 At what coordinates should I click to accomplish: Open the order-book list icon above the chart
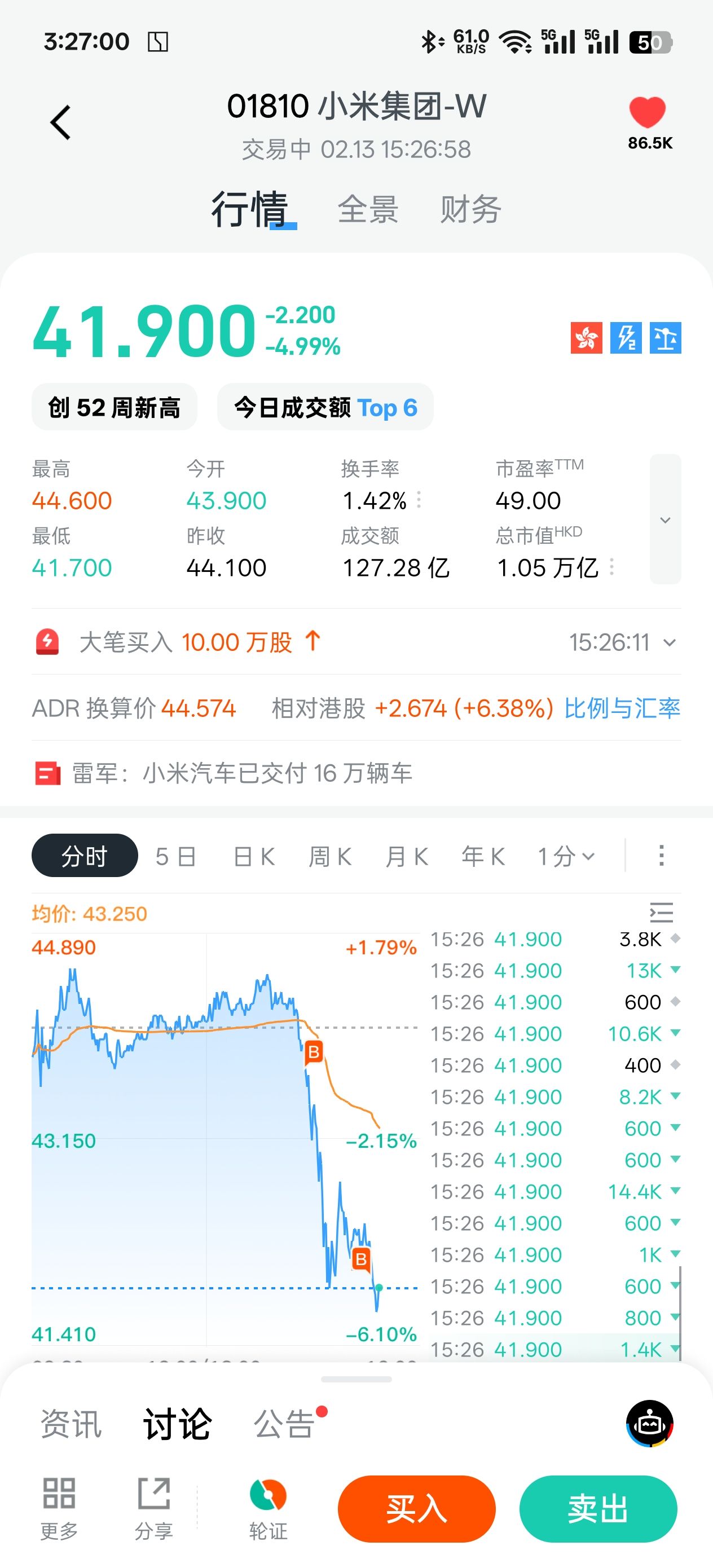coord(661,912)
